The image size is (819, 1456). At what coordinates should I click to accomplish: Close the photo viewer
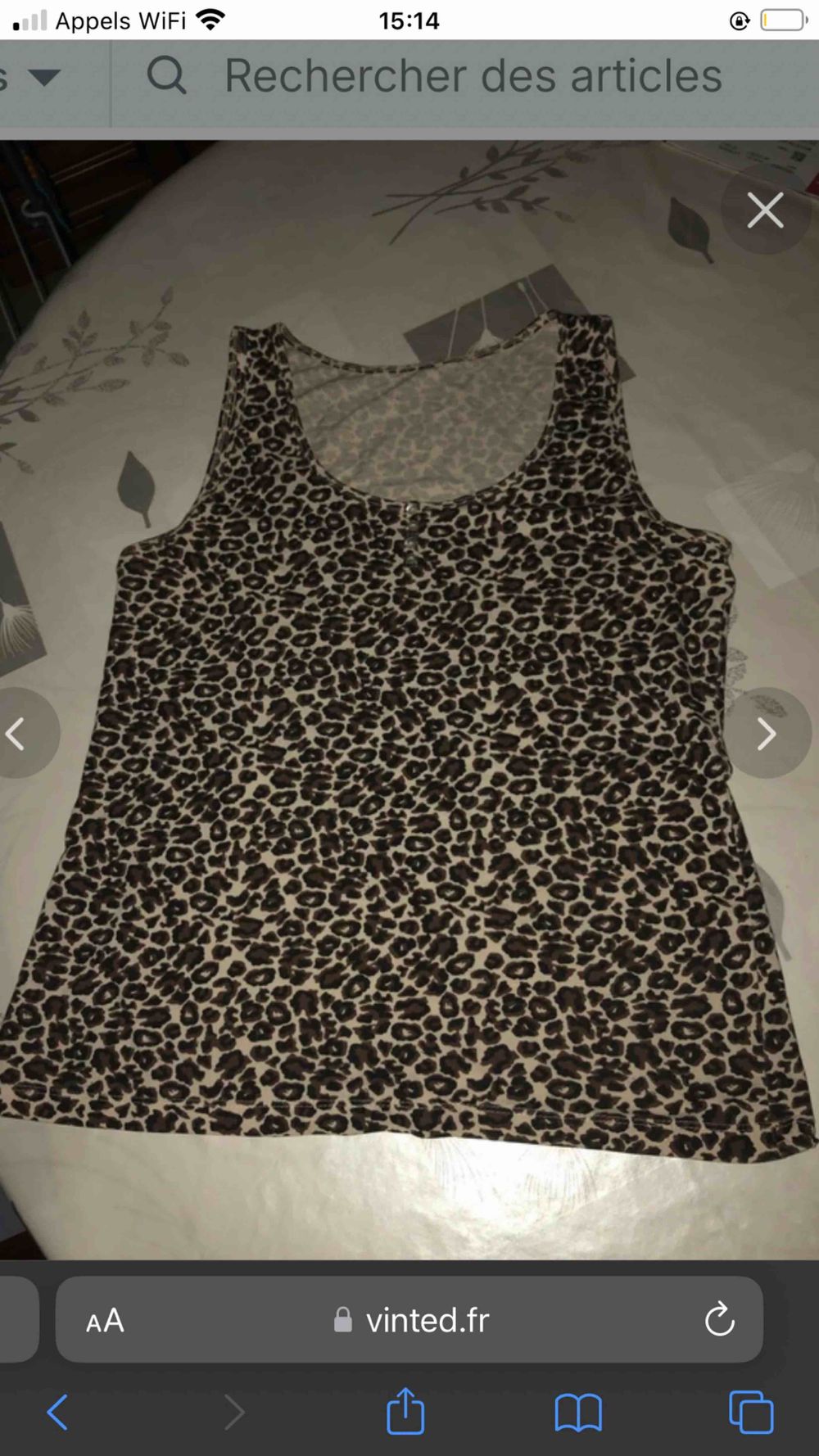(765, 211)
